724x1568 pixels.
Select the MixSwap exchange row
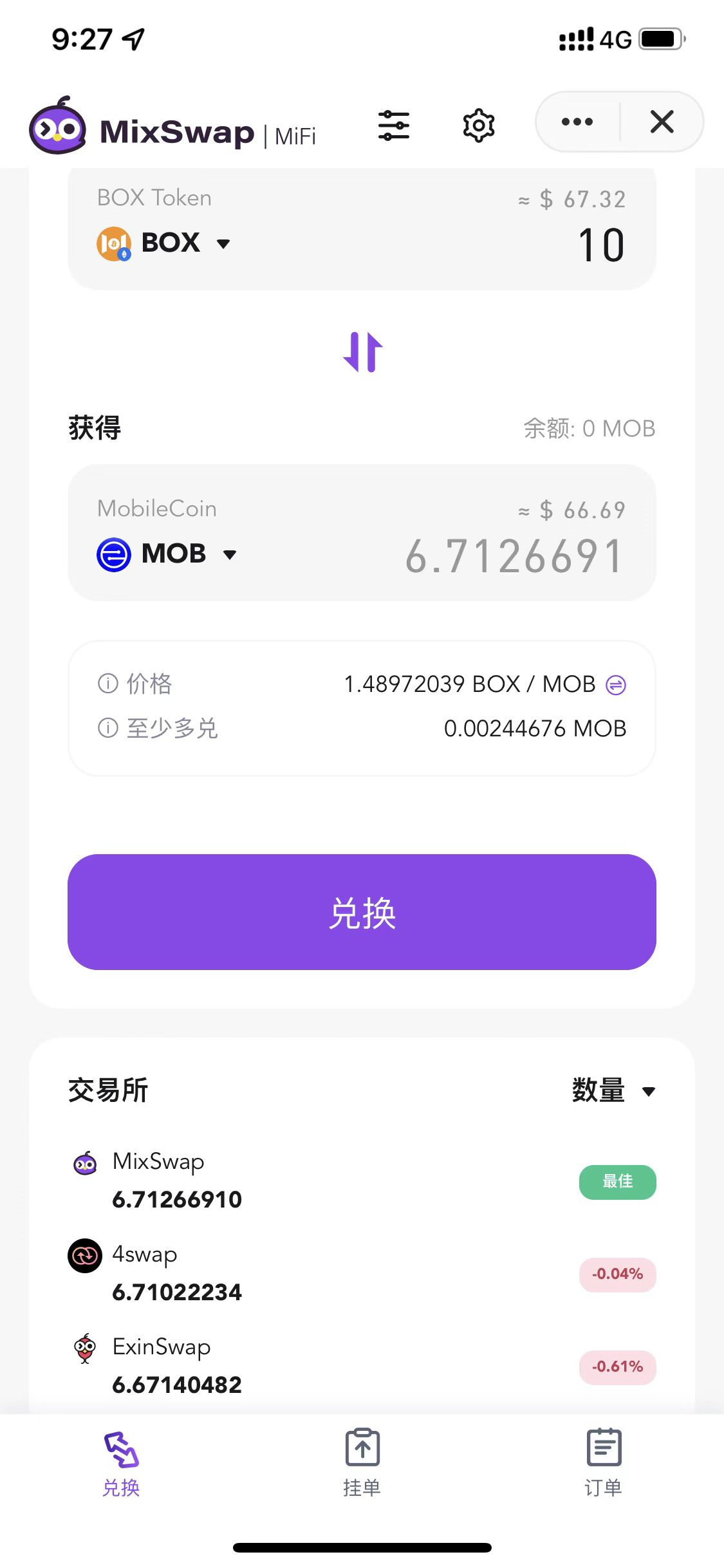tap(362, 1181)
